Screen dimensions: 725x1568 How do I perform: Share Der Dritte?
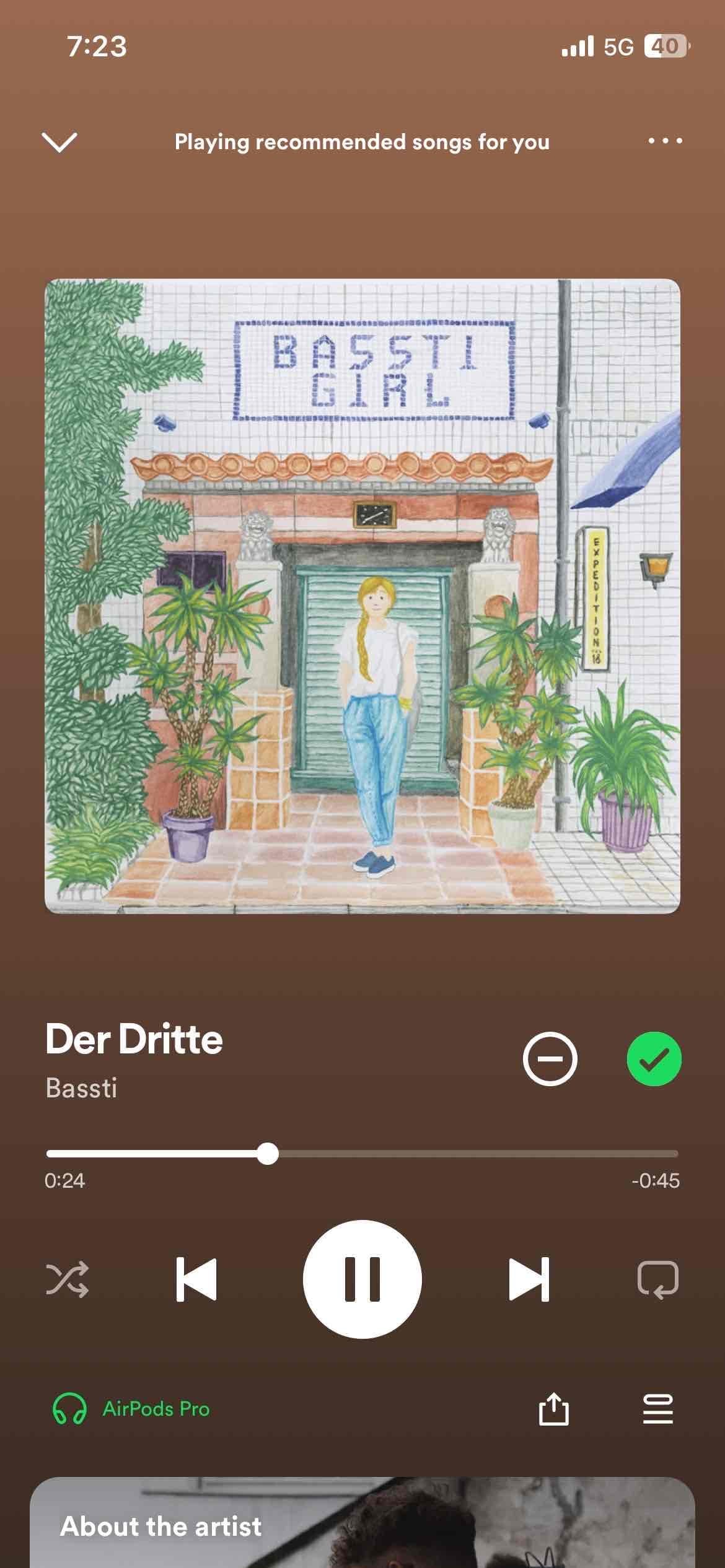553,1409
